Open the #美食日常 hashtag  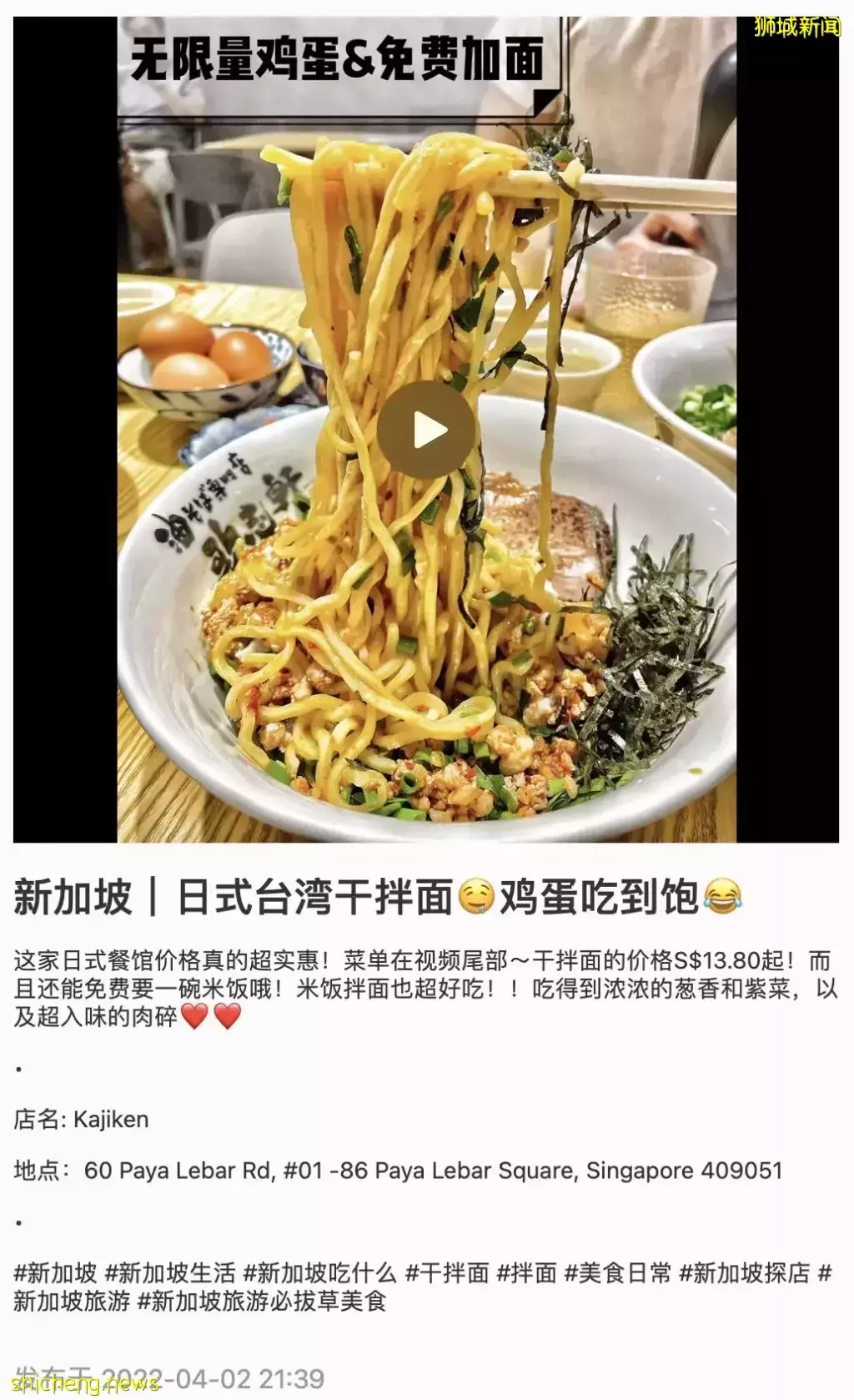(618, 1272)
